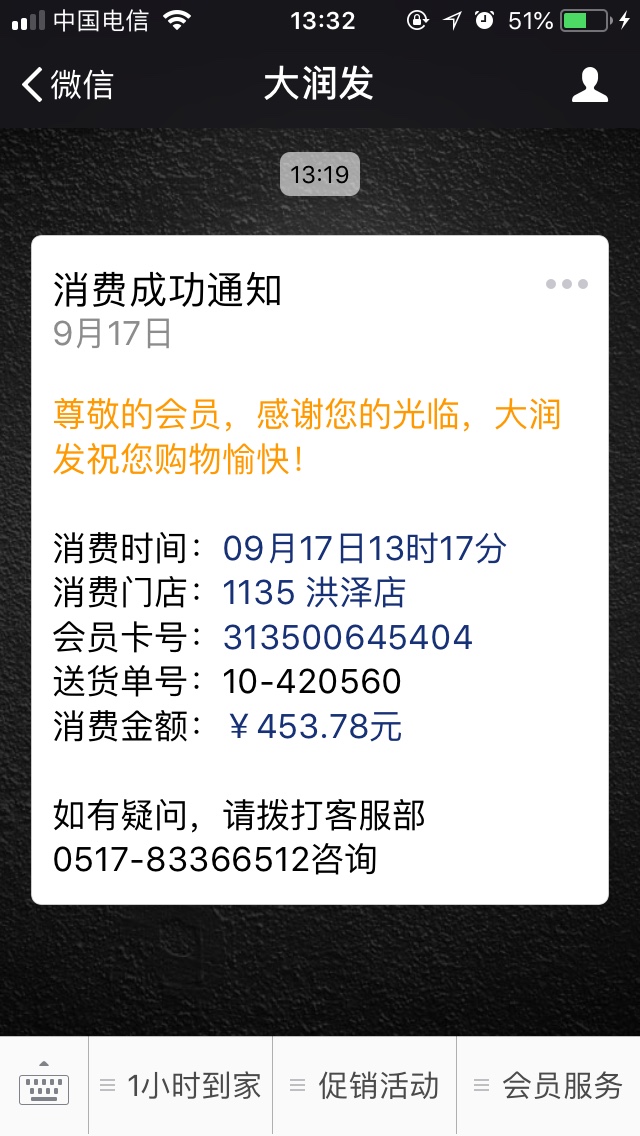Open the 1小时到家 menu

coord(180,1085)
